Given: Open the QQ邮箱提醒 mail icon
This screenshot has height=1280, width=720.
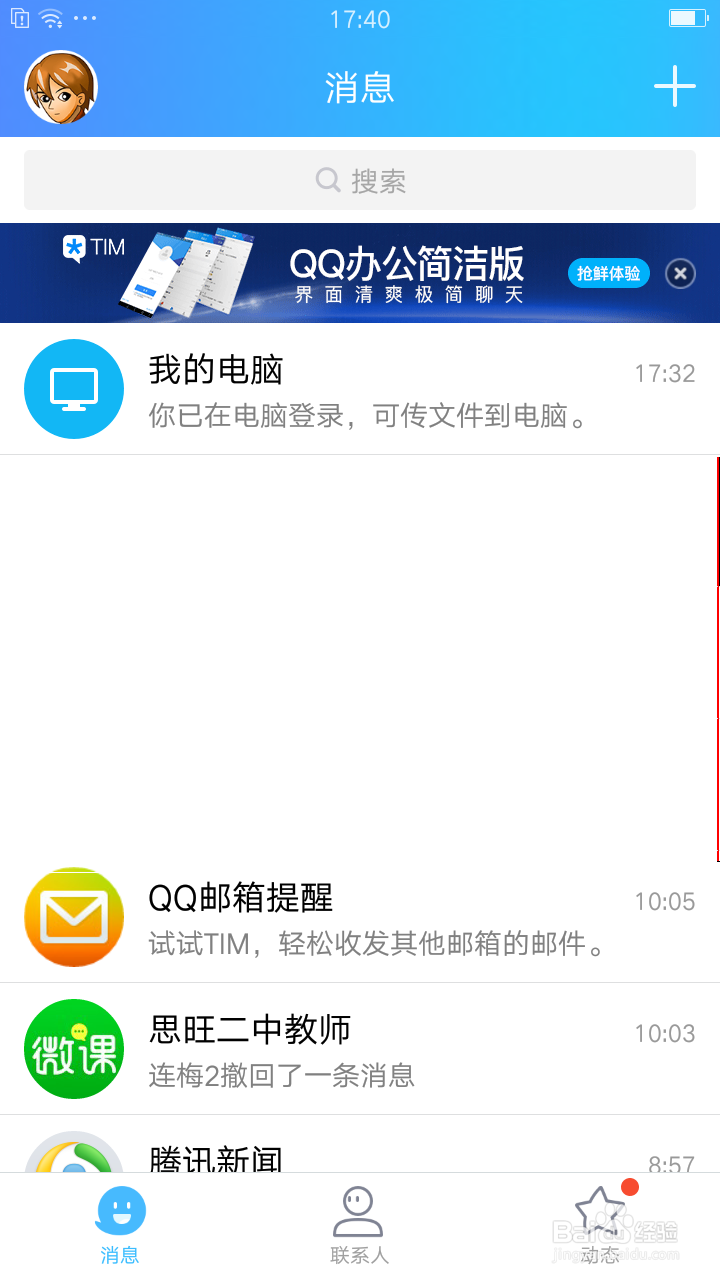Looking at the screenshot, I should tap(74, 918).
